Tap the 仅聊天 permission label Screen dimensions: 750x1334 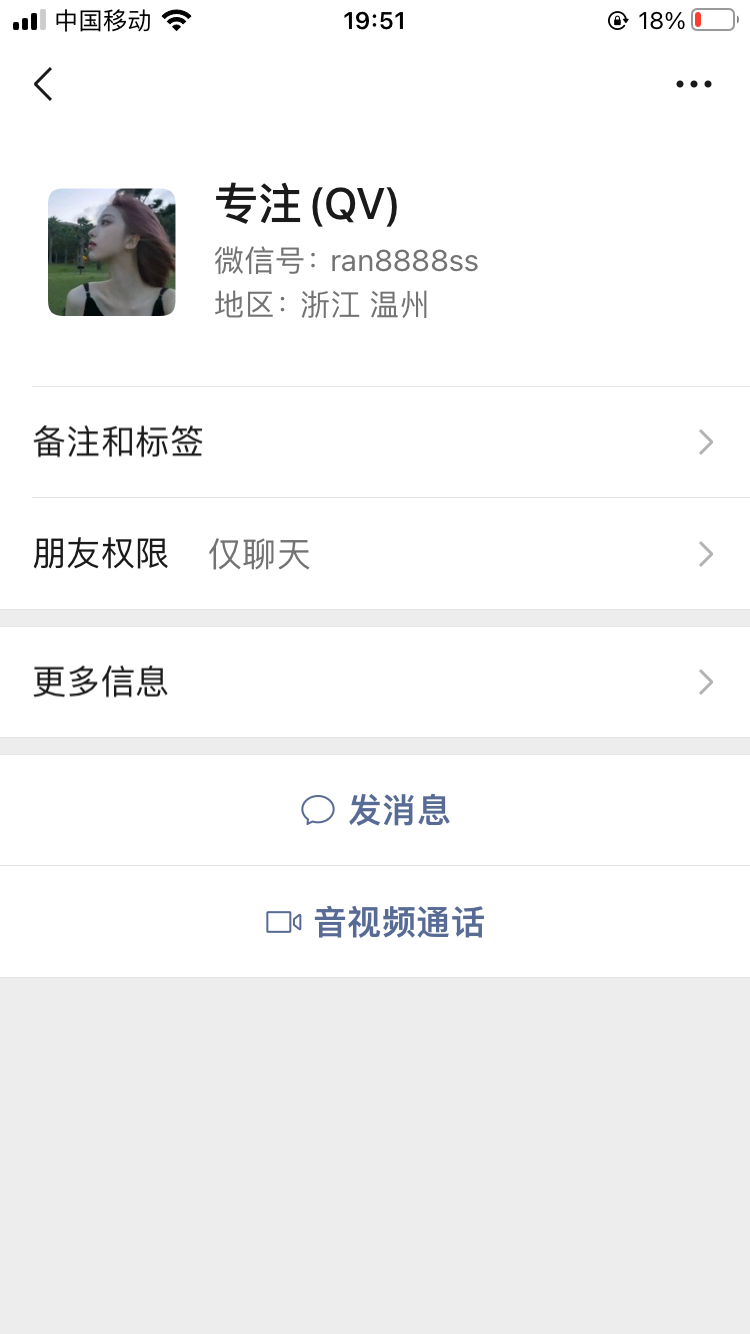[258, 554]
